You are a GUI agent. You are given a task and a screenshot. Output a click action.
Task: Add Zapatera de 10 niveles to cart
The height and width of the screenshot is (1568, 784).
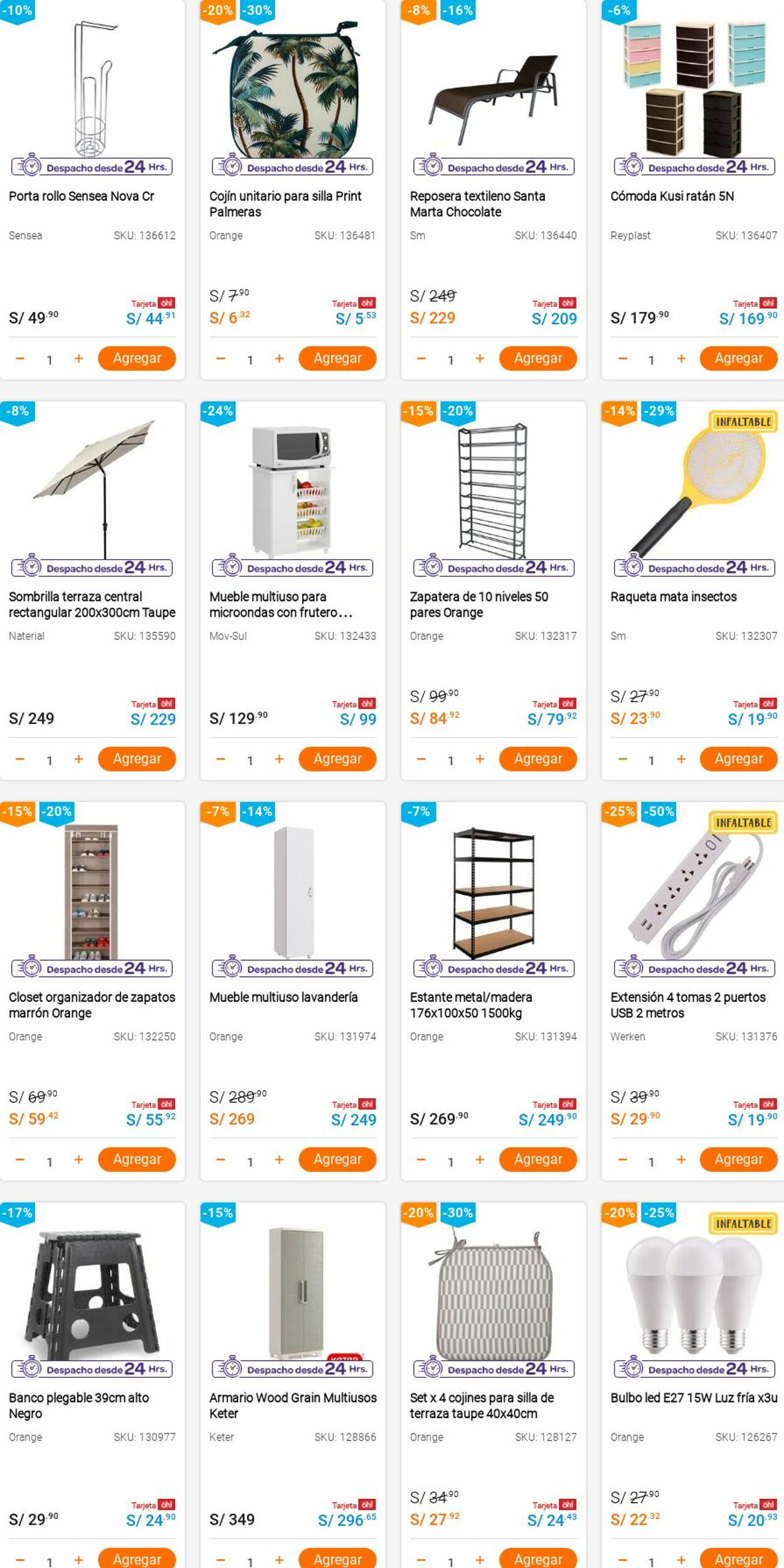click(x=538, y=759)
